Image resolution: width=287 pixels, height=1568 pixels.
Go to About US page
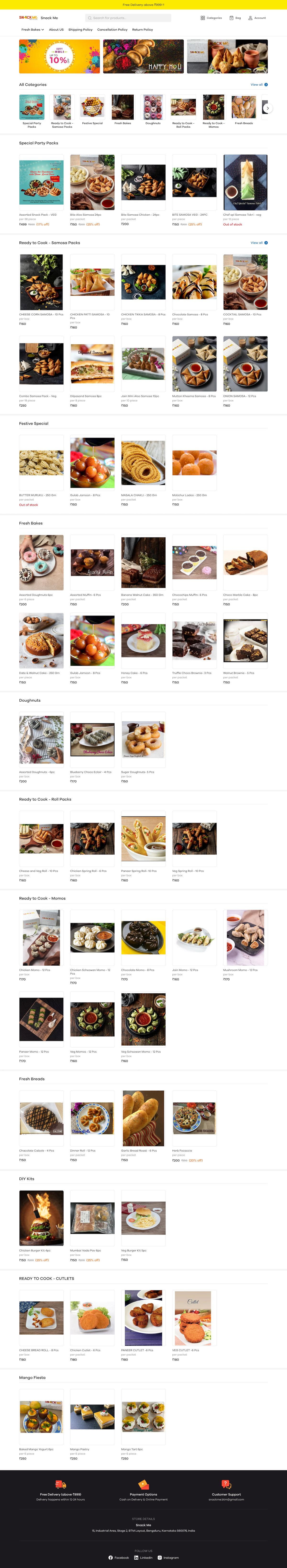pos(56,29)
